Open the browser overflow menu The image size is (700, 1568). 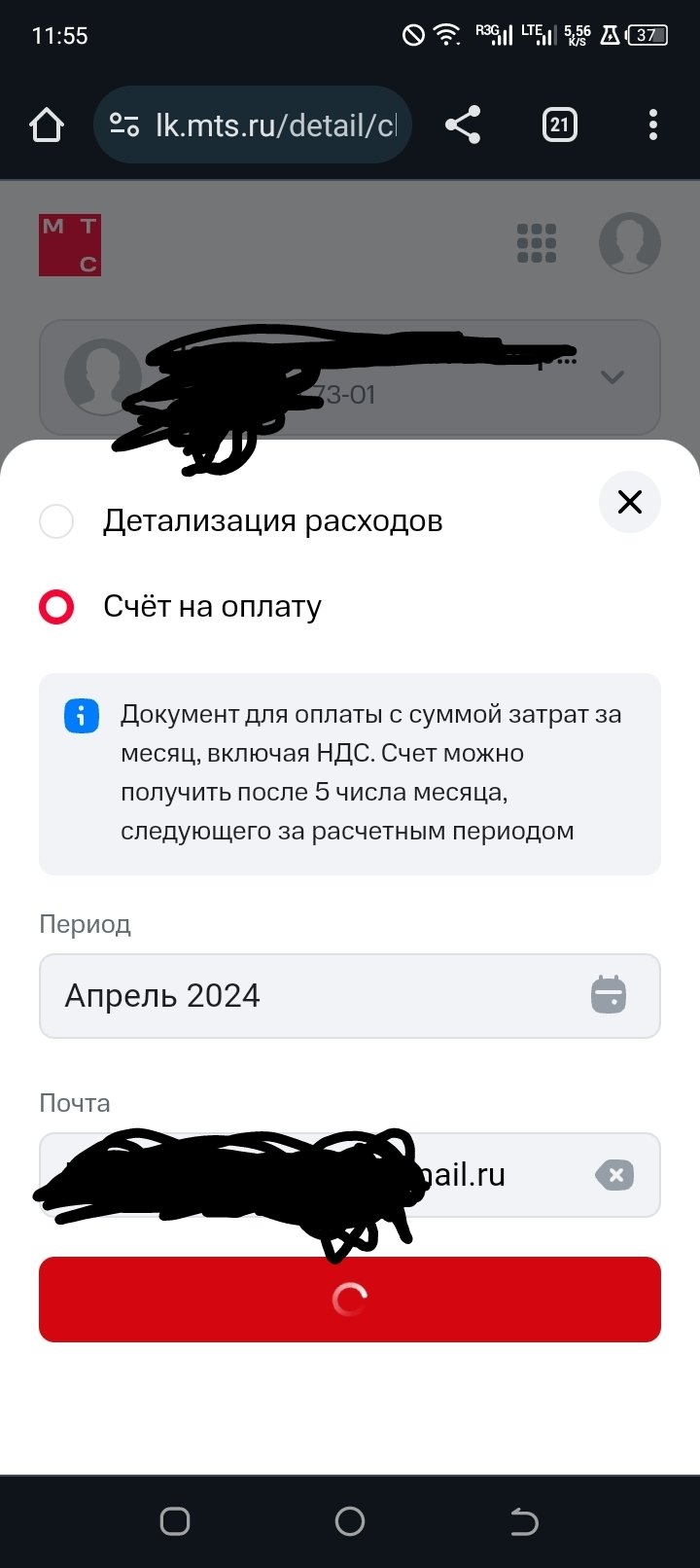click(652, 125)
